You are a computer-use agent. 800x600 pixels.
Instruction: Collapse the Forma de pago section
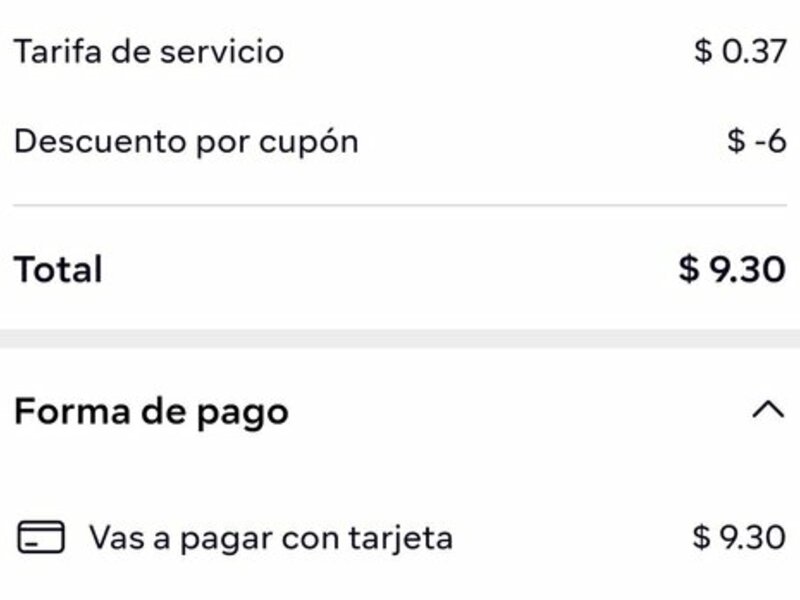coord(767,410)
